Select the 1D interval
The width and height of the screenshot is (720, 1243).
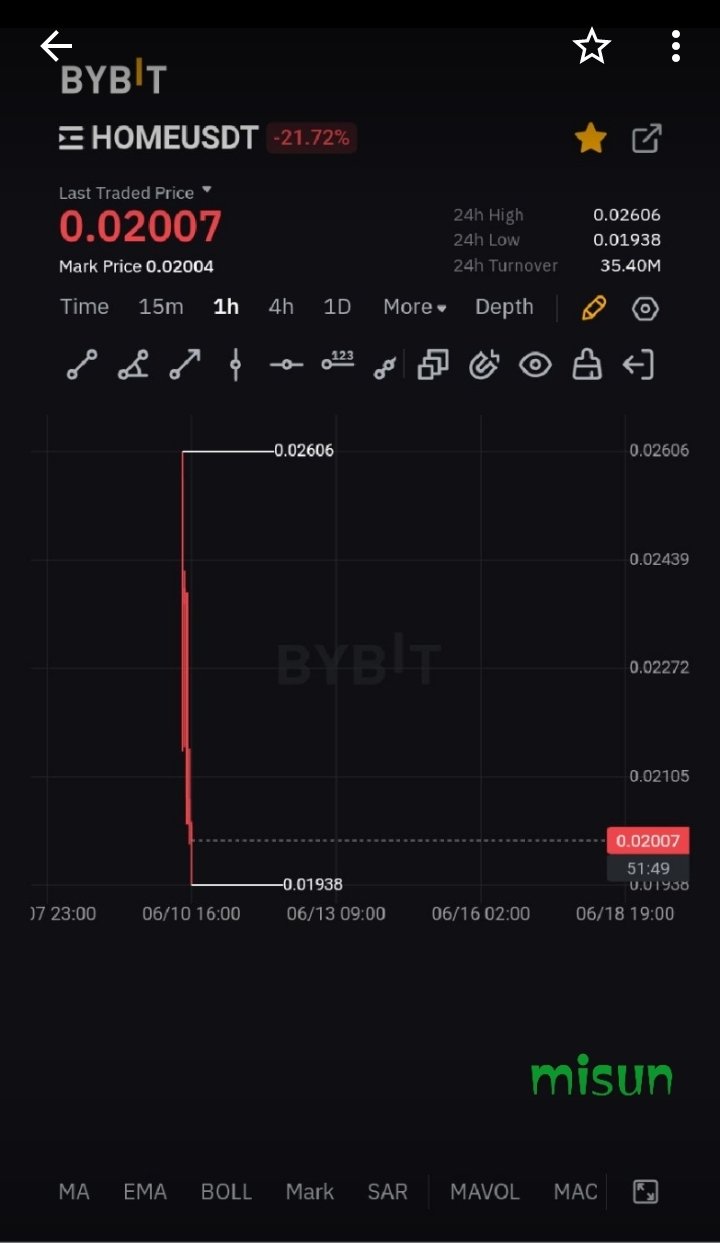pyautogui.click(x=337, y=307)
